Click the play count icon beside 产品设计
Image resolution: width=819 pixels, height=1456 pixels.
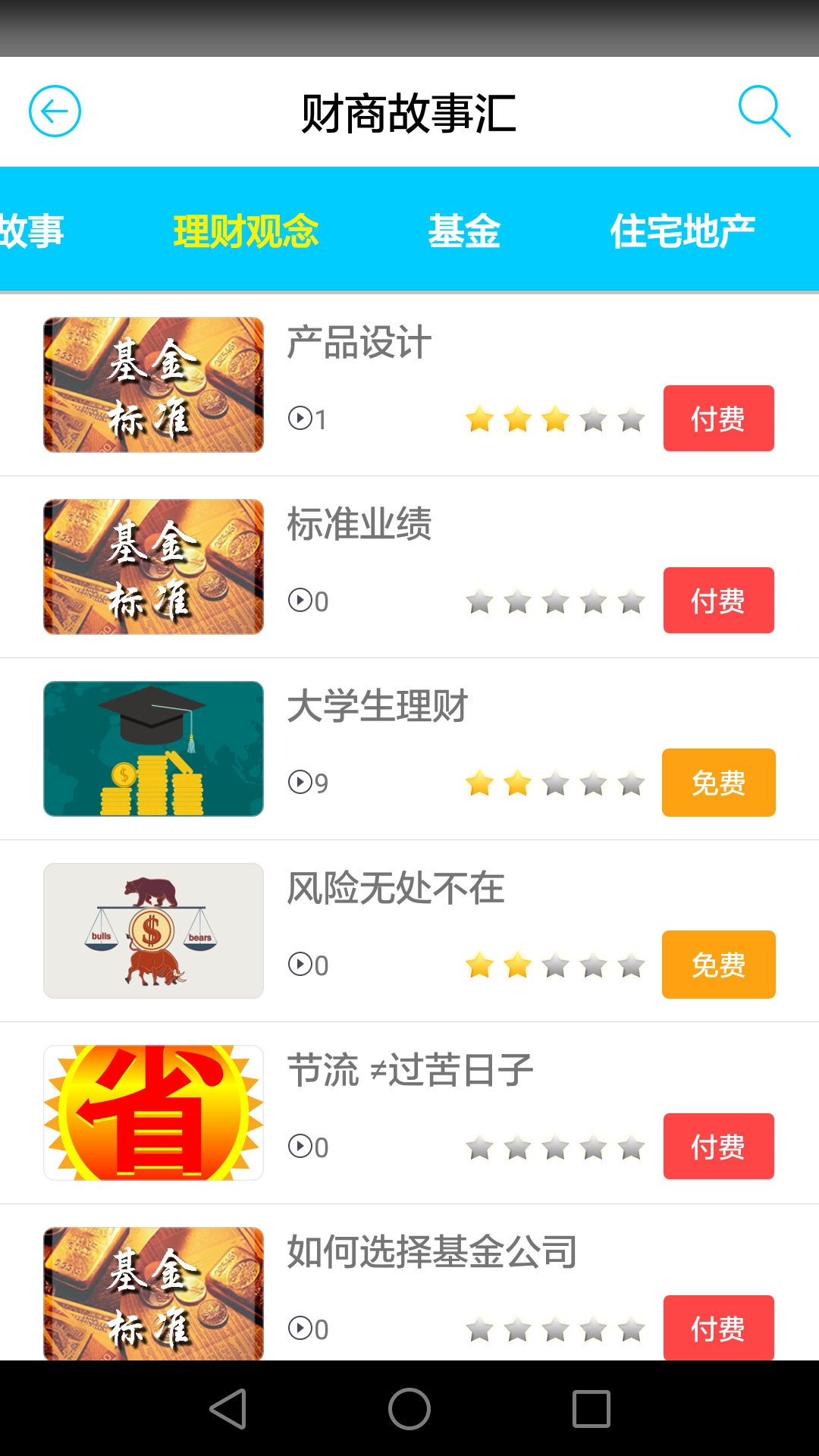tap(301, 418)
